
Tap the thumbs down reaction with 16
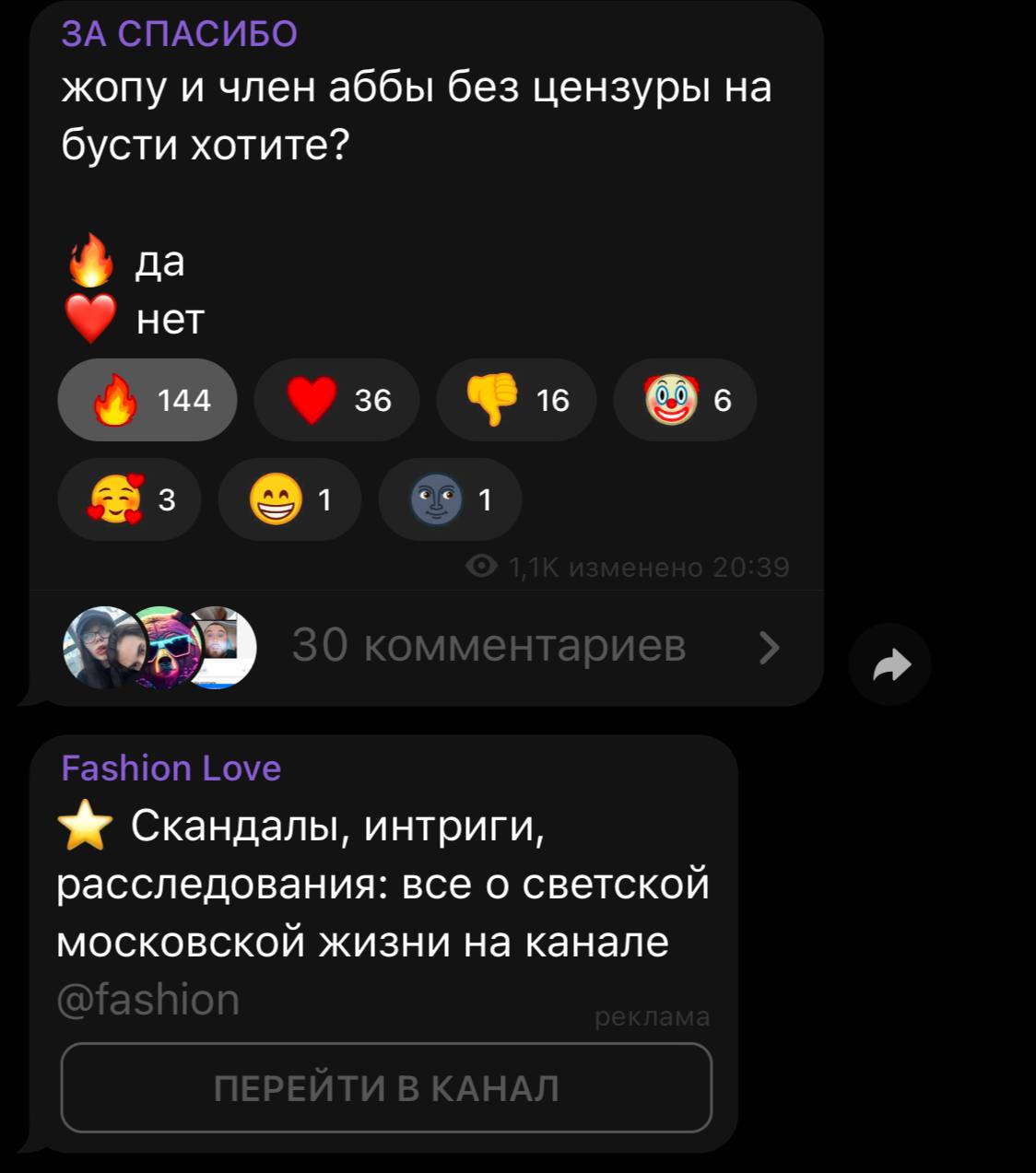click(x=516, y=400)
